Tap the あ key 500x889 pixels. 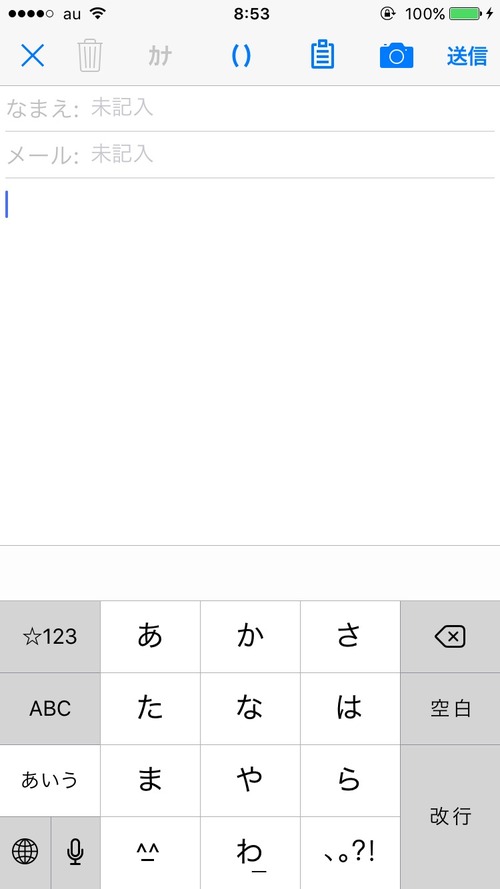(x=150, y=637)
